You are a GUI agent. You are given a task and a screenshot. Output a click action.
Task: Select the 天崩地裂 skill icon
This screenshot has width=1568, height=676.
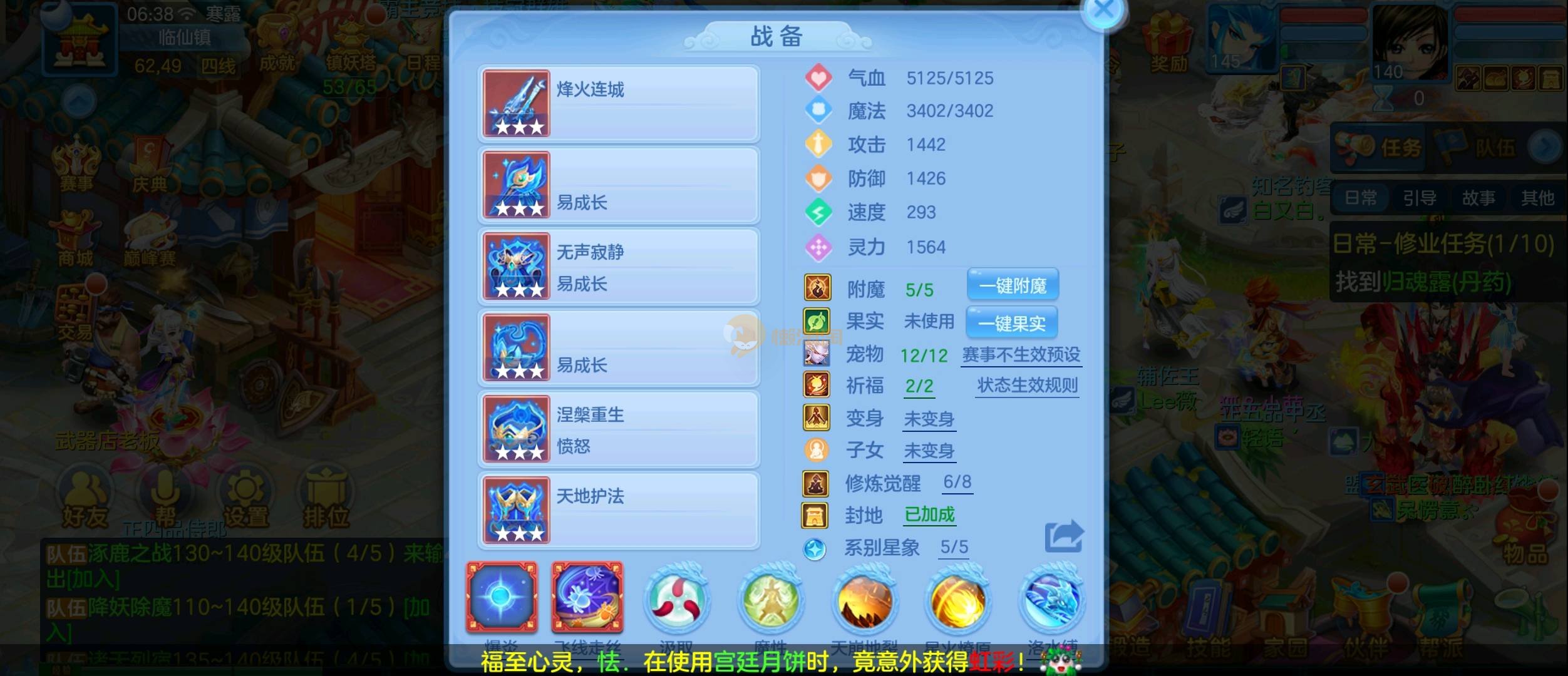(864, 601)
